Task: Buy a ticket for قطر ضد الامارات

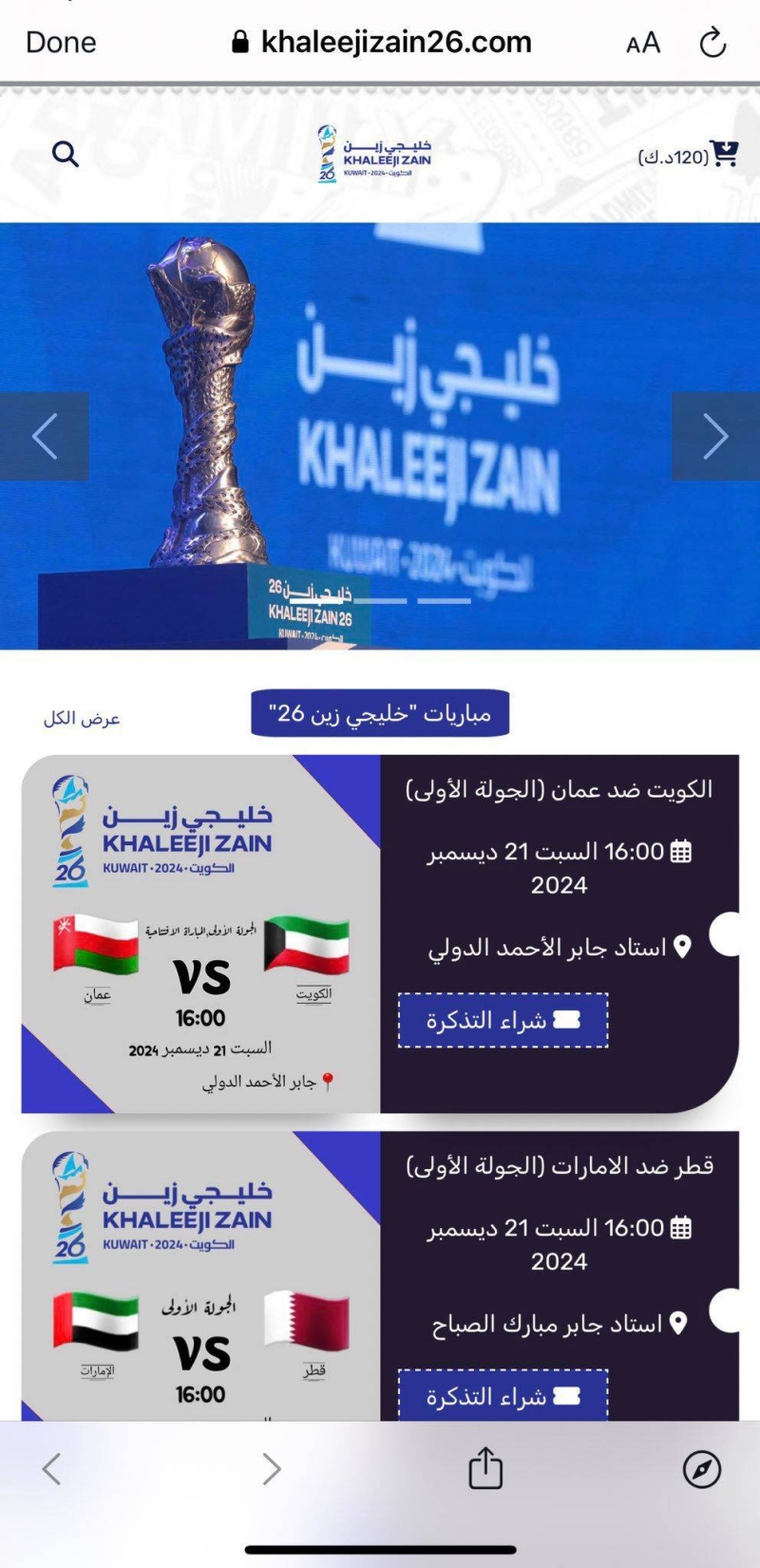Action: click(x=503, y=1395)
